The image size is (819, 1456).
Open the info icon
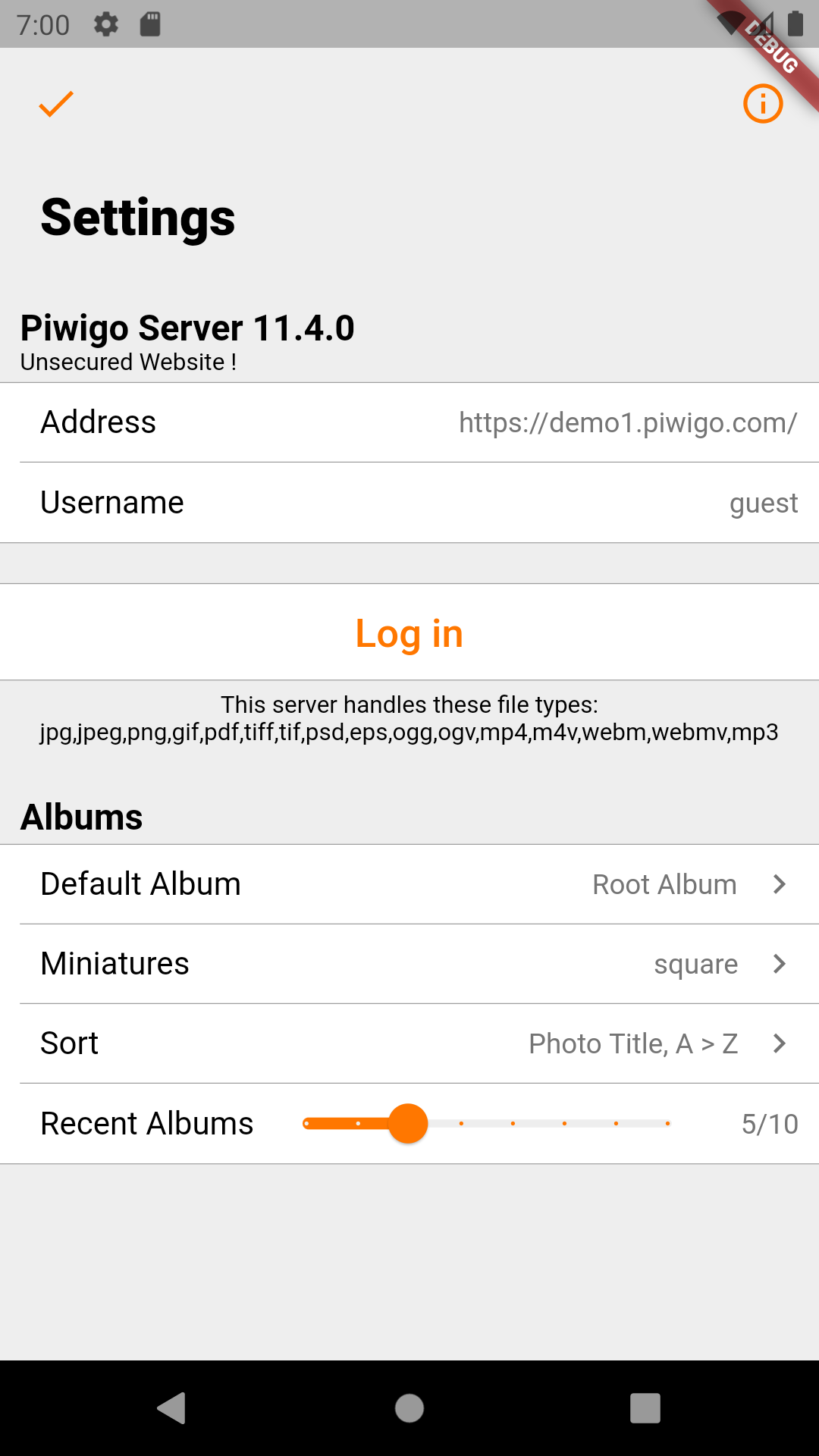[762, 104]
